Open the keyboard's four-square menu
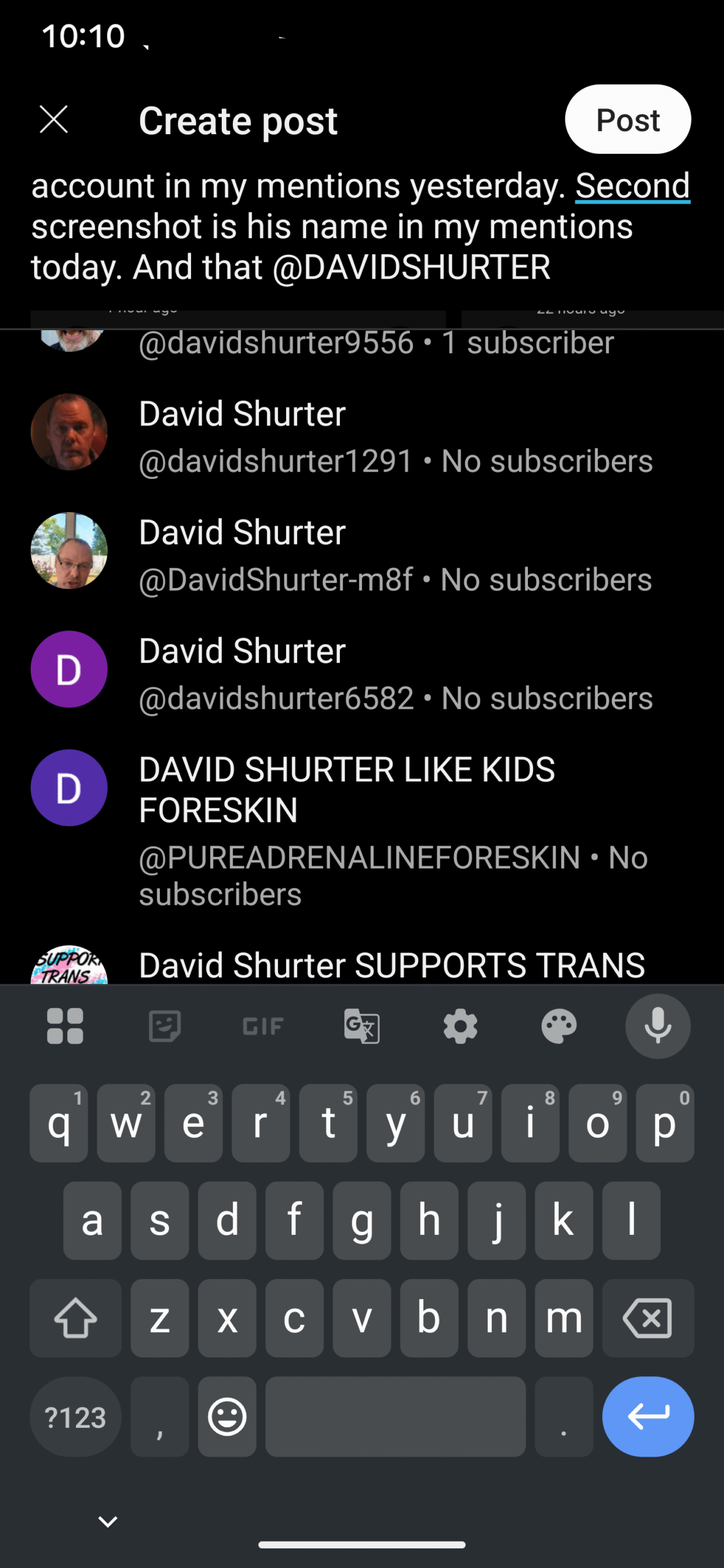Image resolution: width=724 pixels, height=1568 pixels. 65,1026
